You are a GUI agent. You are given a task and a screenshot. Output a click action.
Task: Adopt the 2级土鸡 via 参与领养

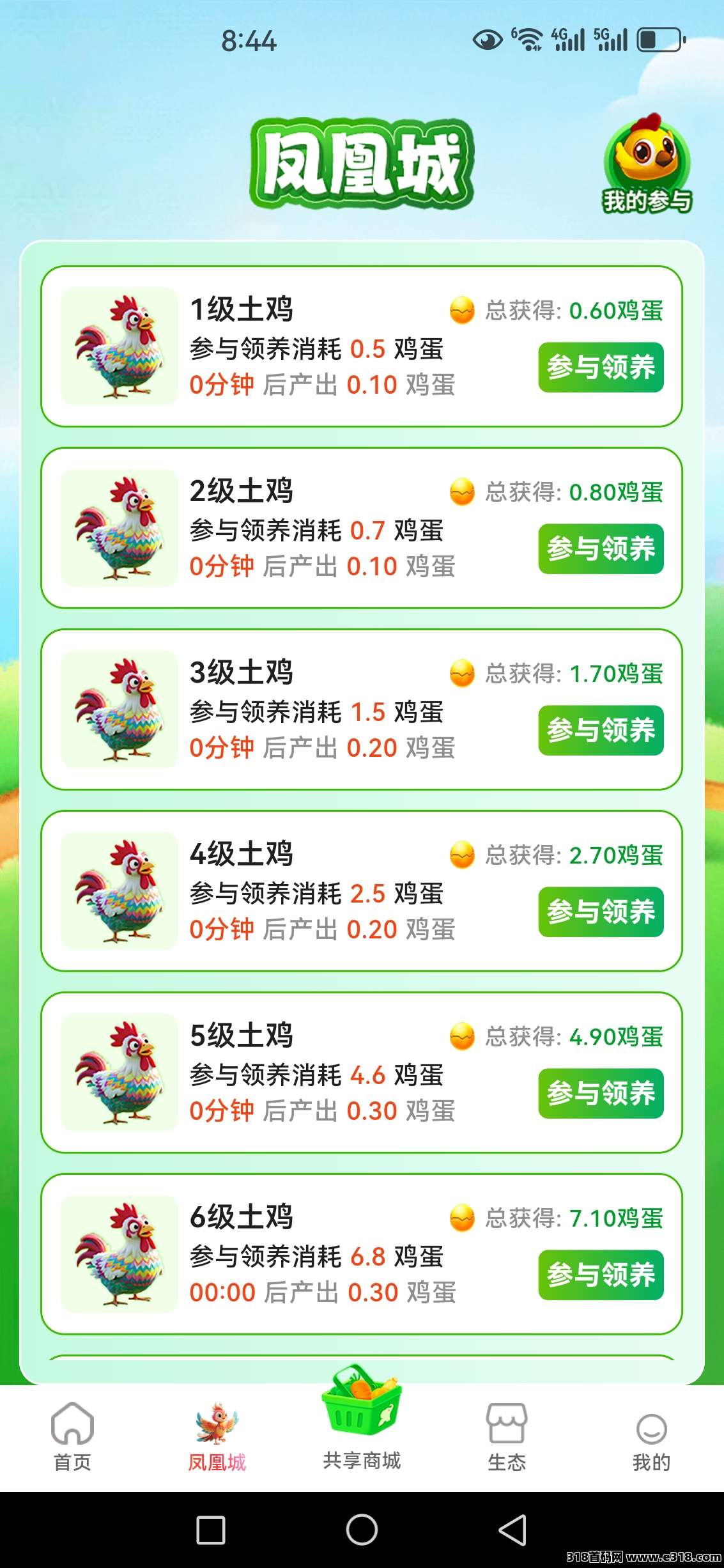601,549
